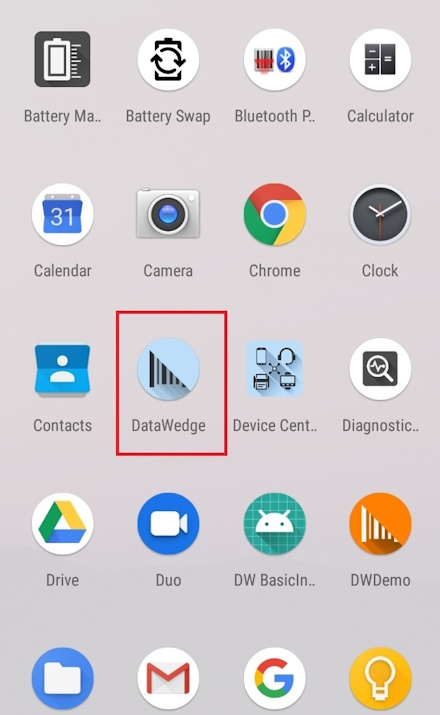Open the Battery Manager app
This screenshot has width=440, height=715.
pos(62,59)
